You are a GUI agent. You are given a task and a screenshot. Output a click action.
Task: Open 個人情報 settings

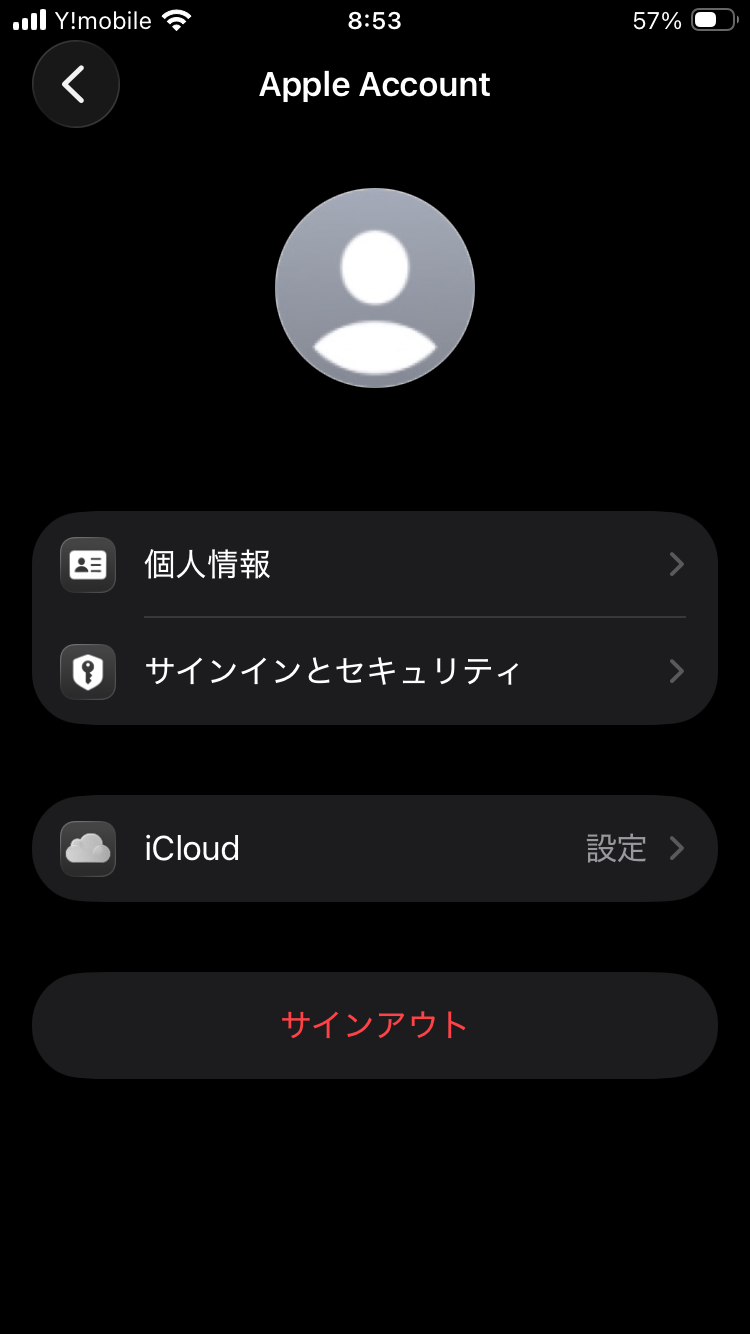pos(375,565)
